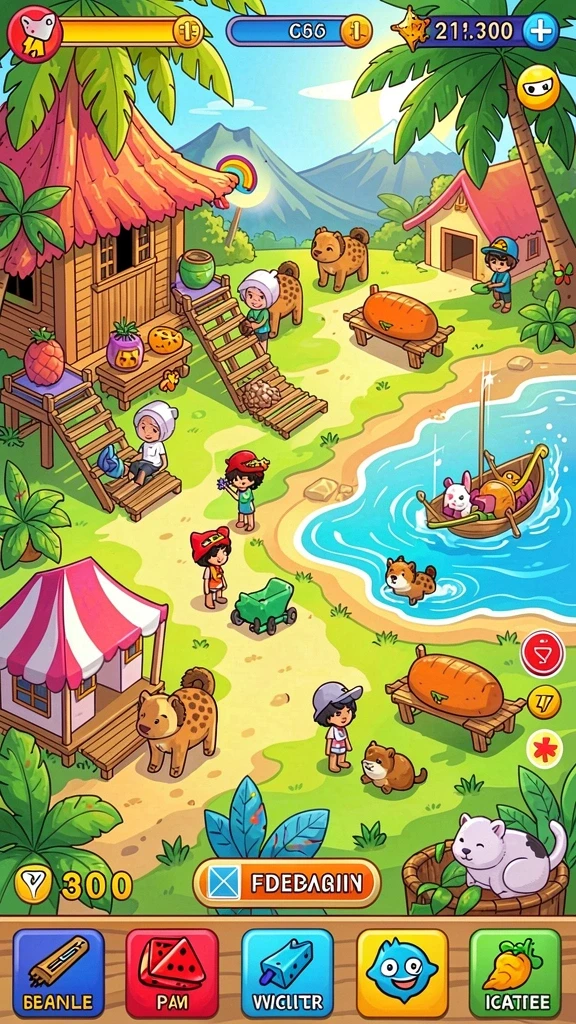Open the player avatar profile icon
Viewport: 576px width, 1024px height.
point(34,34)
